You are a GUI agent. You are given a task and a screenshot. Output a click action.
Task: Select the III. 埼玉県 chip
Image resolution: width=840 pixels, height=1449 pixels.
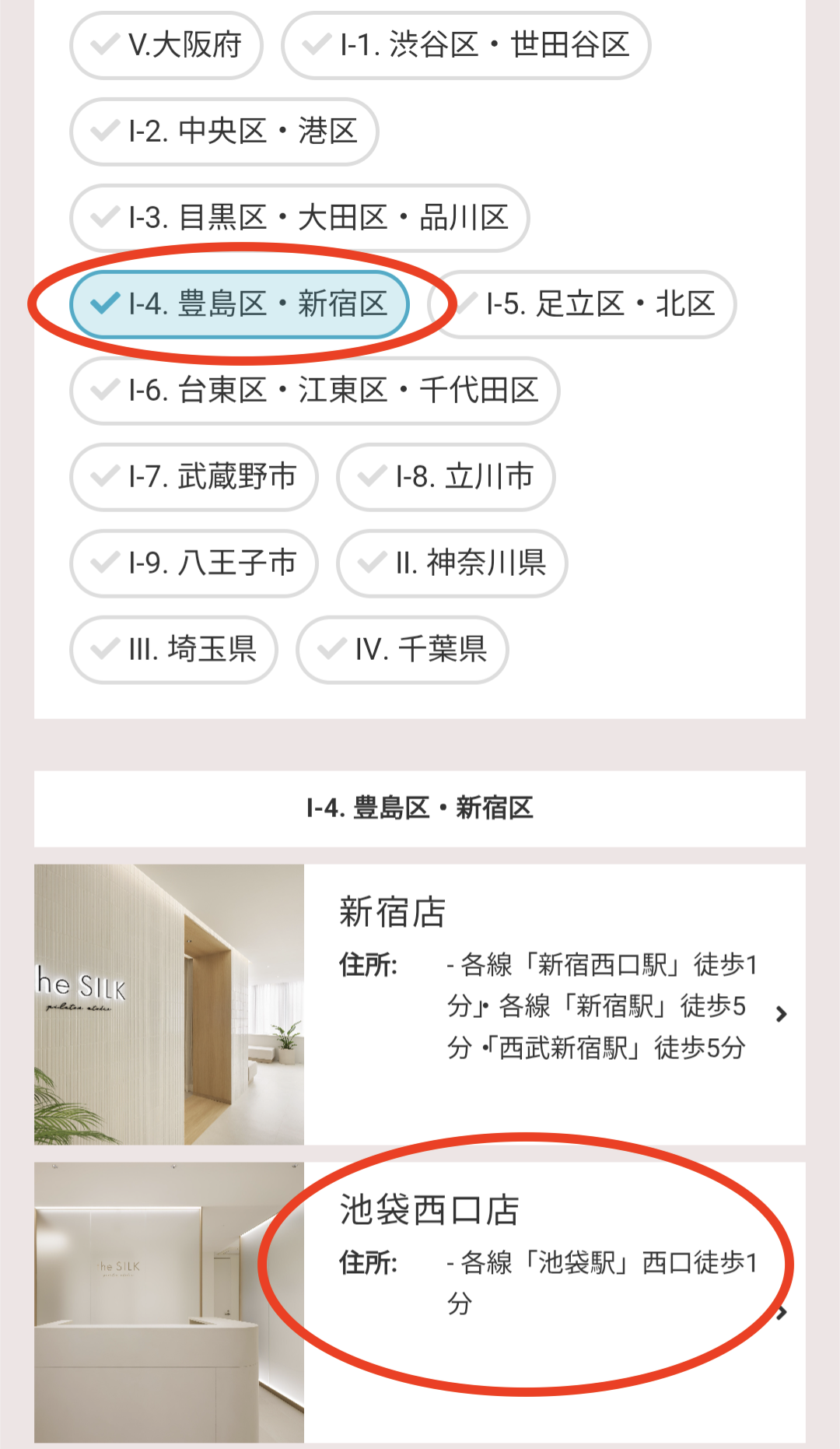click(x=173, y=650)
